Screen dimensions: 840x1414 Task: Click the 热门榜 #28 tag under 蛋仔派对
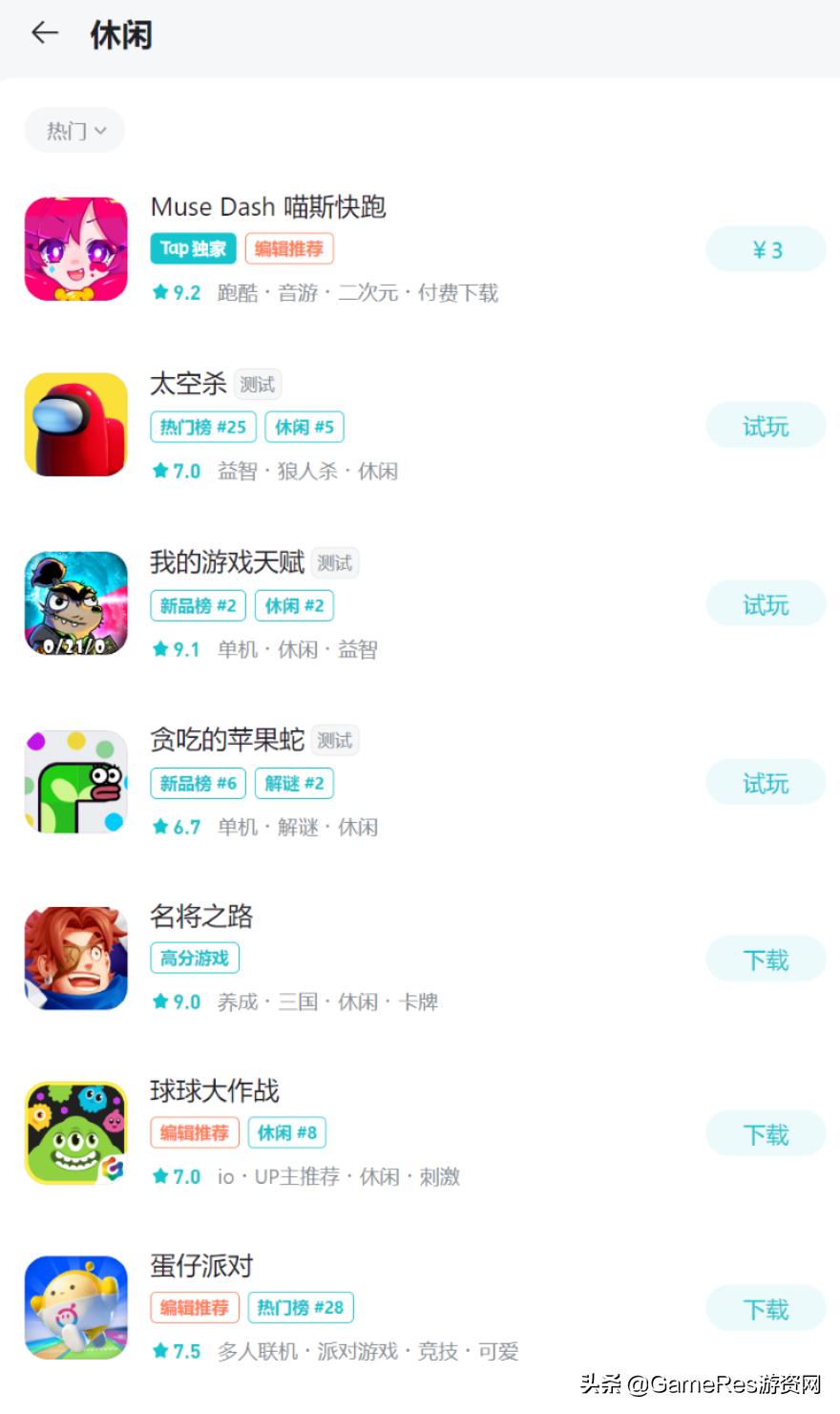(301, 1308)
